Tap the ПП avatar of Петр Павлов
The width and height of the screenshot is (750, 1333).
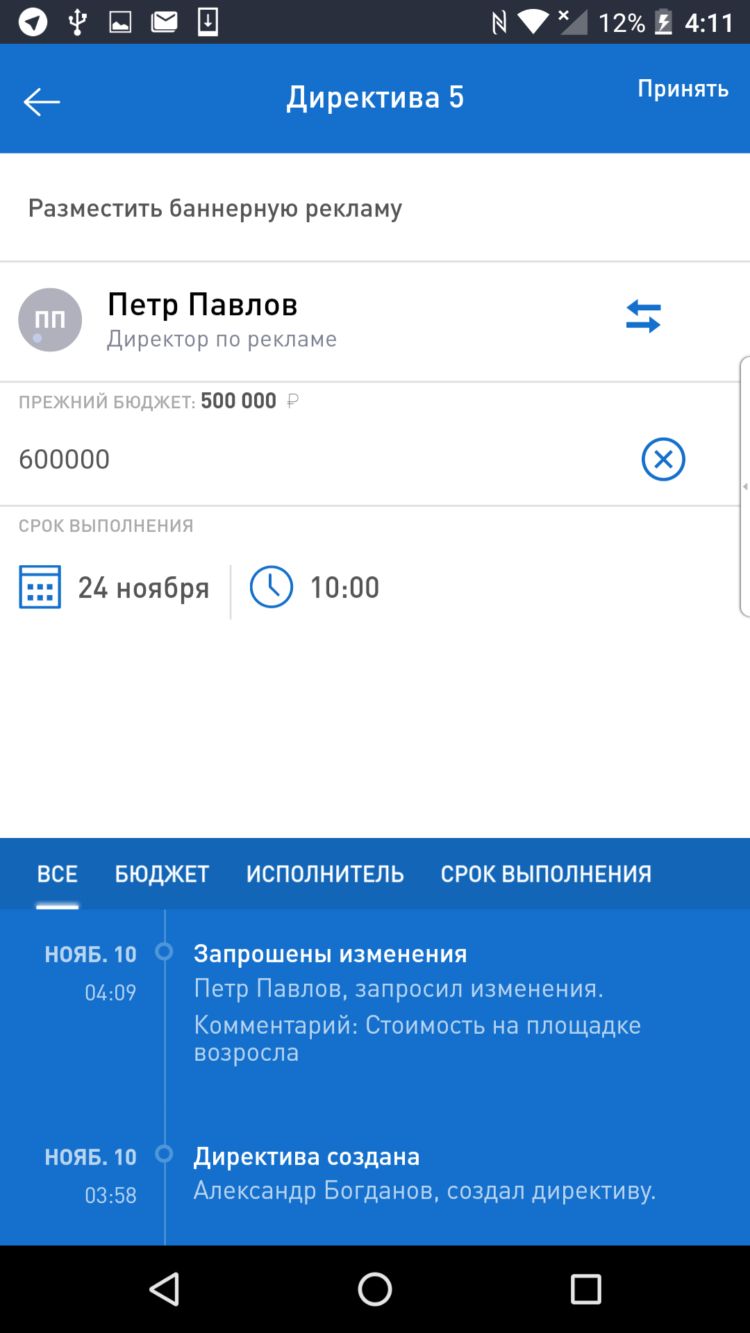[x=50, y=319]
